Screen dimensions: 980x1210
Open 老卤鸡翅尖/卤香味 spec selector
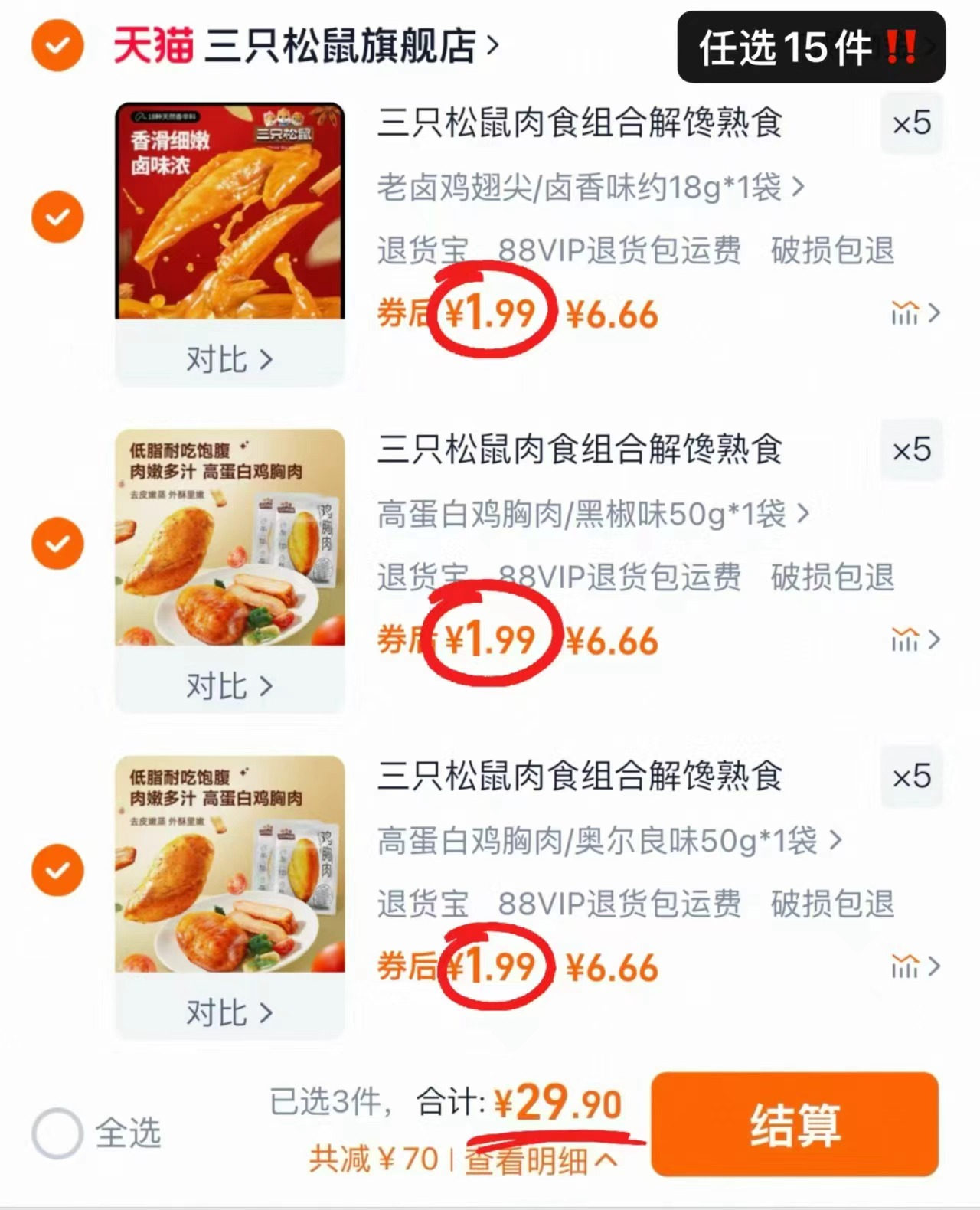pyautogui.click(x=590, y=188)
